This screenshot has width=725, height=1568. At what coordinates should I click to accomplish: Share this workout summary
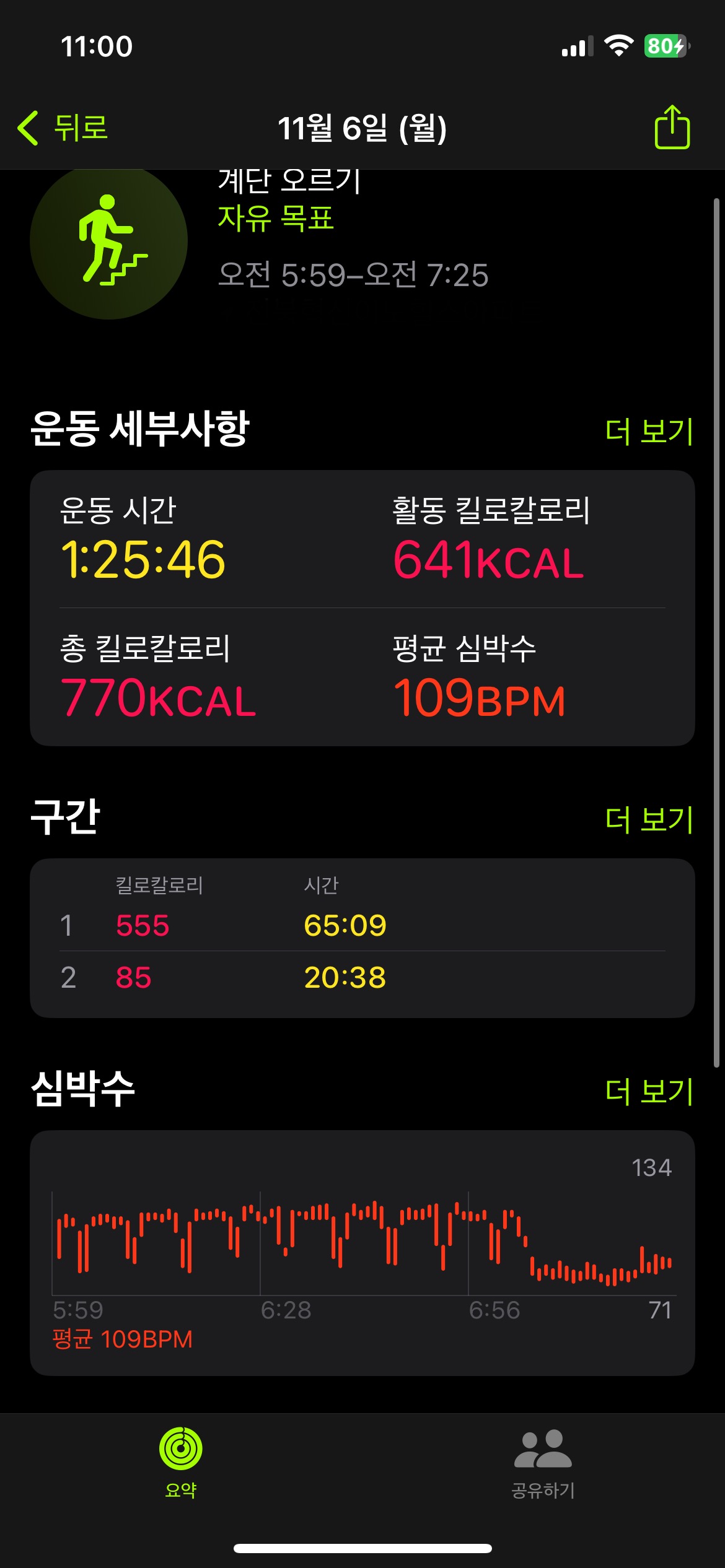pos(672,127)
